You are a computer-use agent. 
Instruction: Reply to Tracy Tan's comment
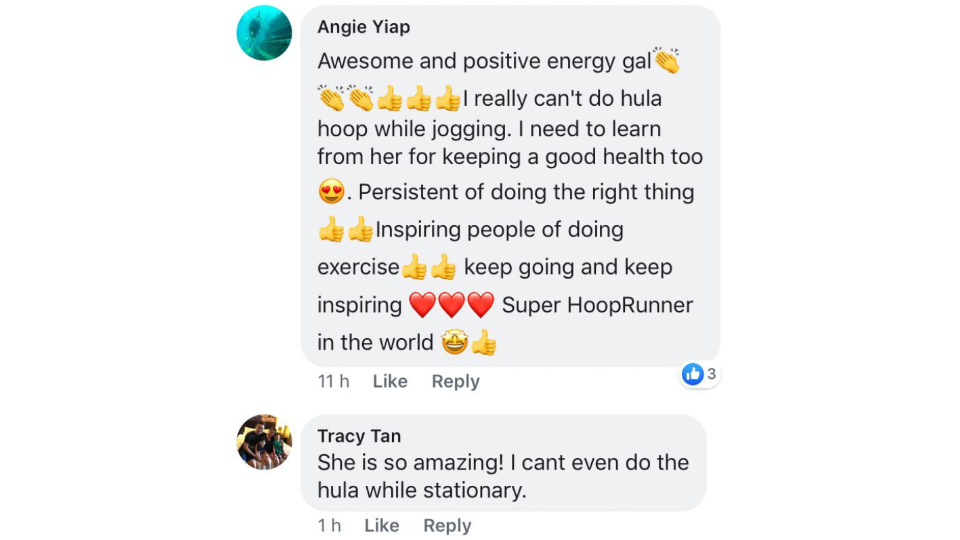447,525
